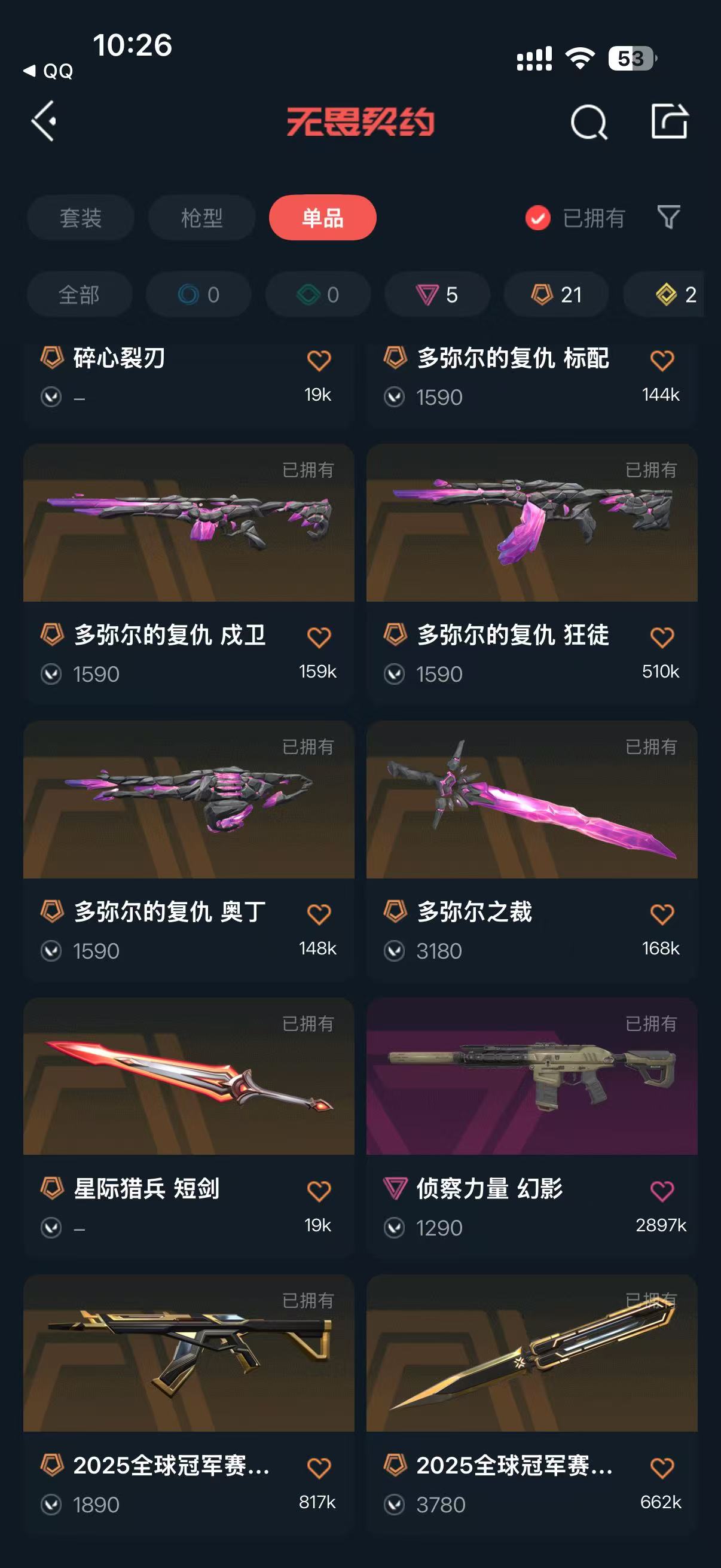721x1568 pixels.
Task: Open the 多弥尔的复仇 狂徒 skin card
Action: pos(531,573)
